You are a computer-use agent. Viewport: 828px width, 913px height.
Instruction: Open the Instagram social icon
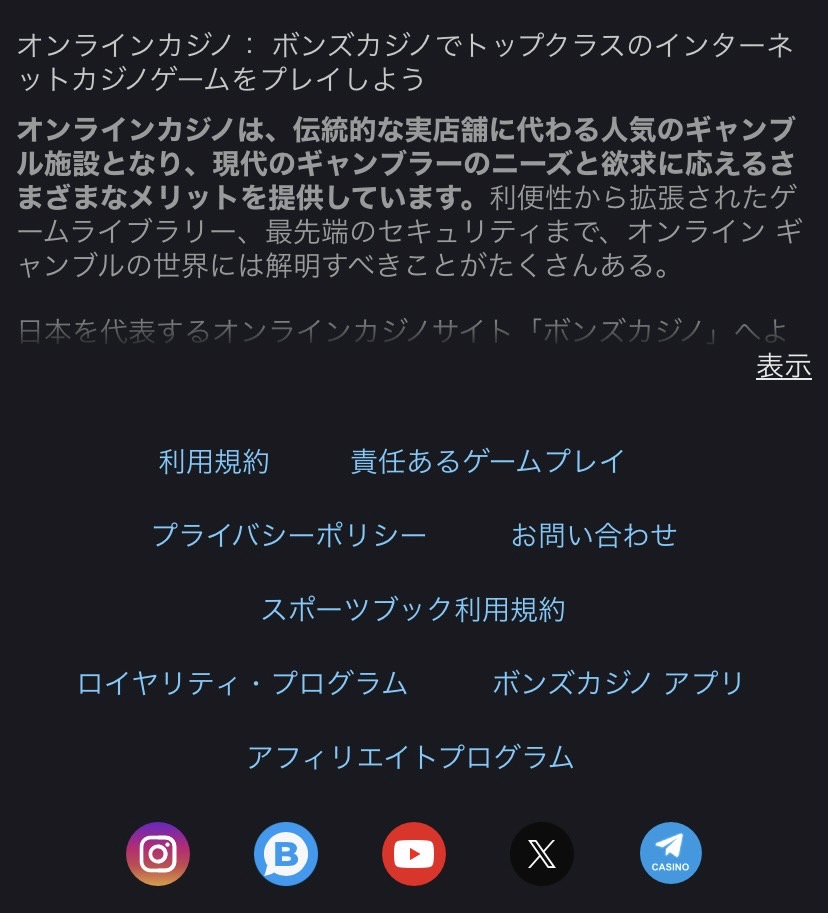(x=158, y=854)
